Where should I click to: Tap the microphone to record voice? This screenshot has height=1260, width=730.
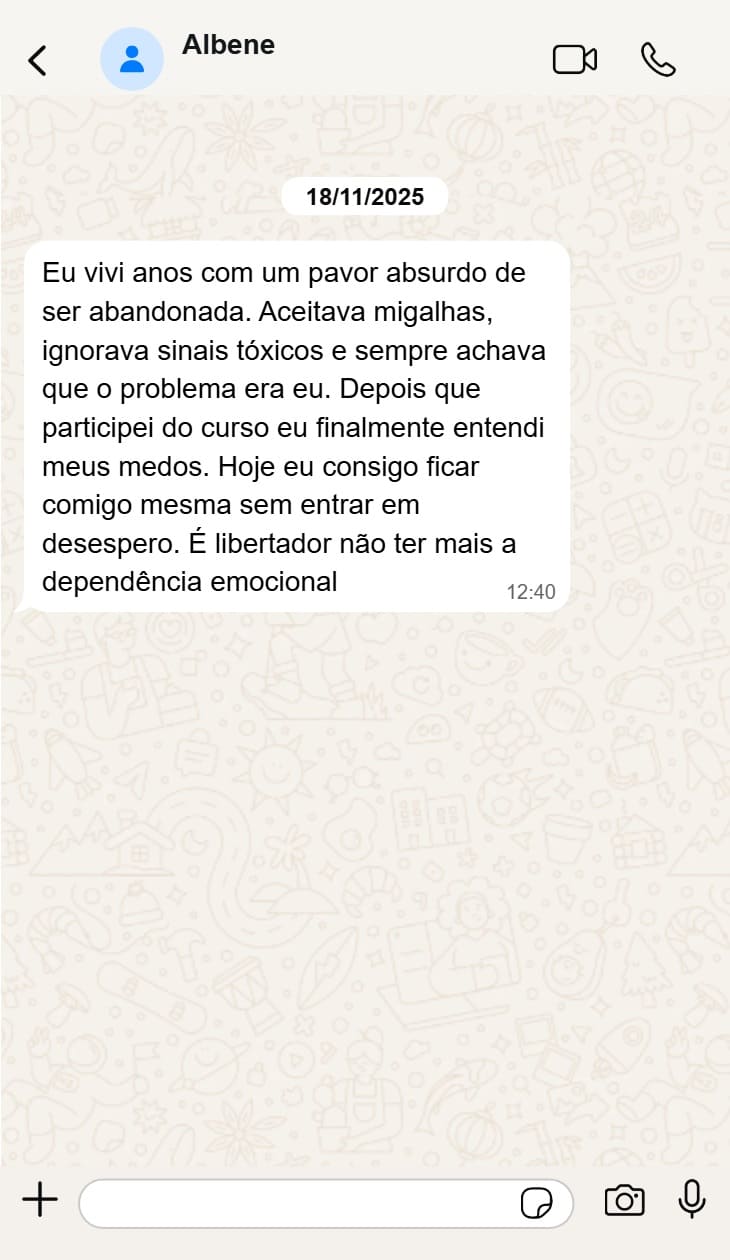coord(692,1199)
